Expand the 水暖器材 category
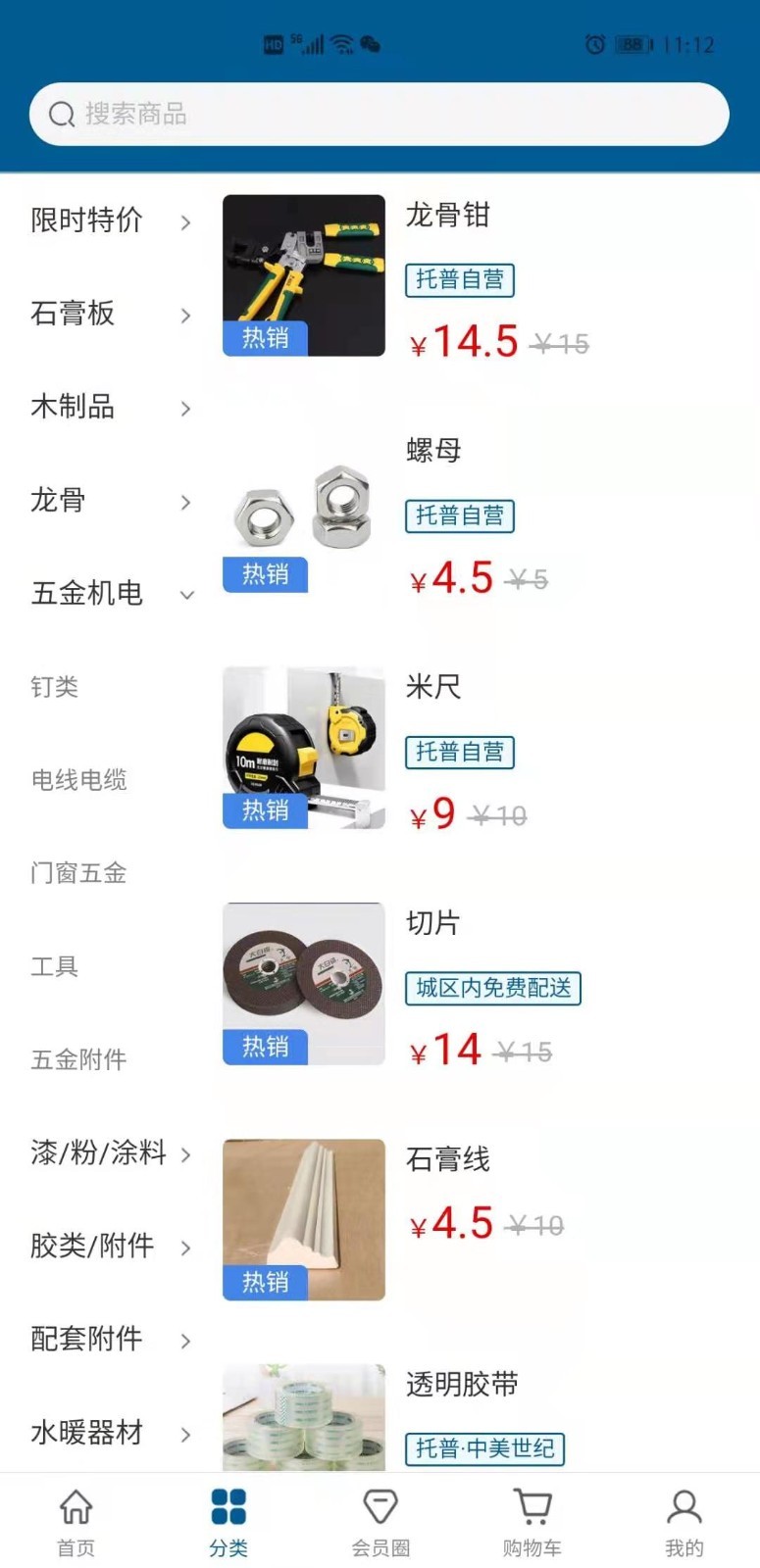760x1568 pixels. point(110,1433)
